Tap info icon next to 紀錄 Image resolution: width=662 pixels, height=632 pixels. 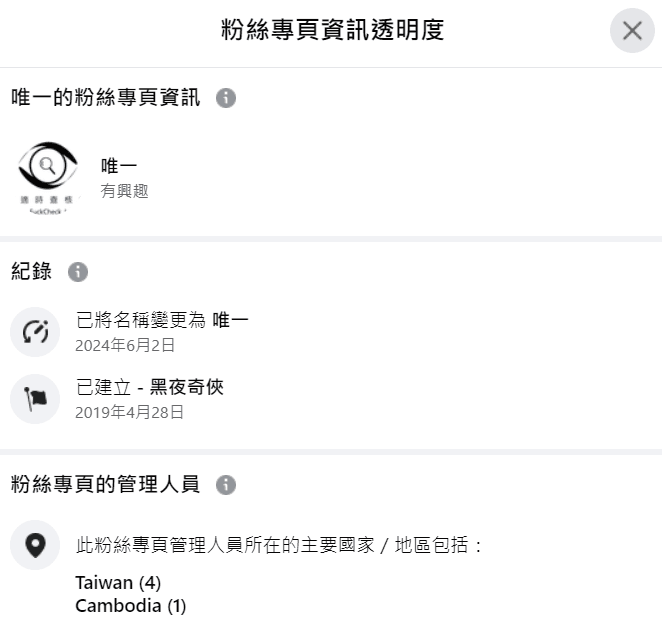pyautogui.click(x=79, y=272)
